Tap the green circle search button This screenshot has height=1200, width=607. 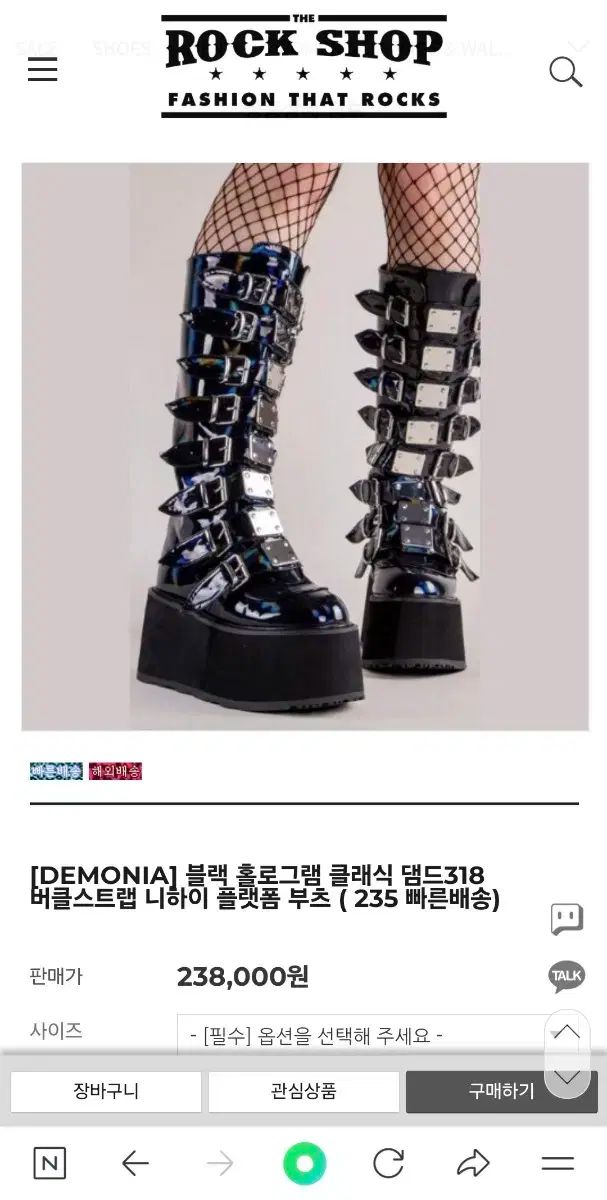tap(304, 1163)
